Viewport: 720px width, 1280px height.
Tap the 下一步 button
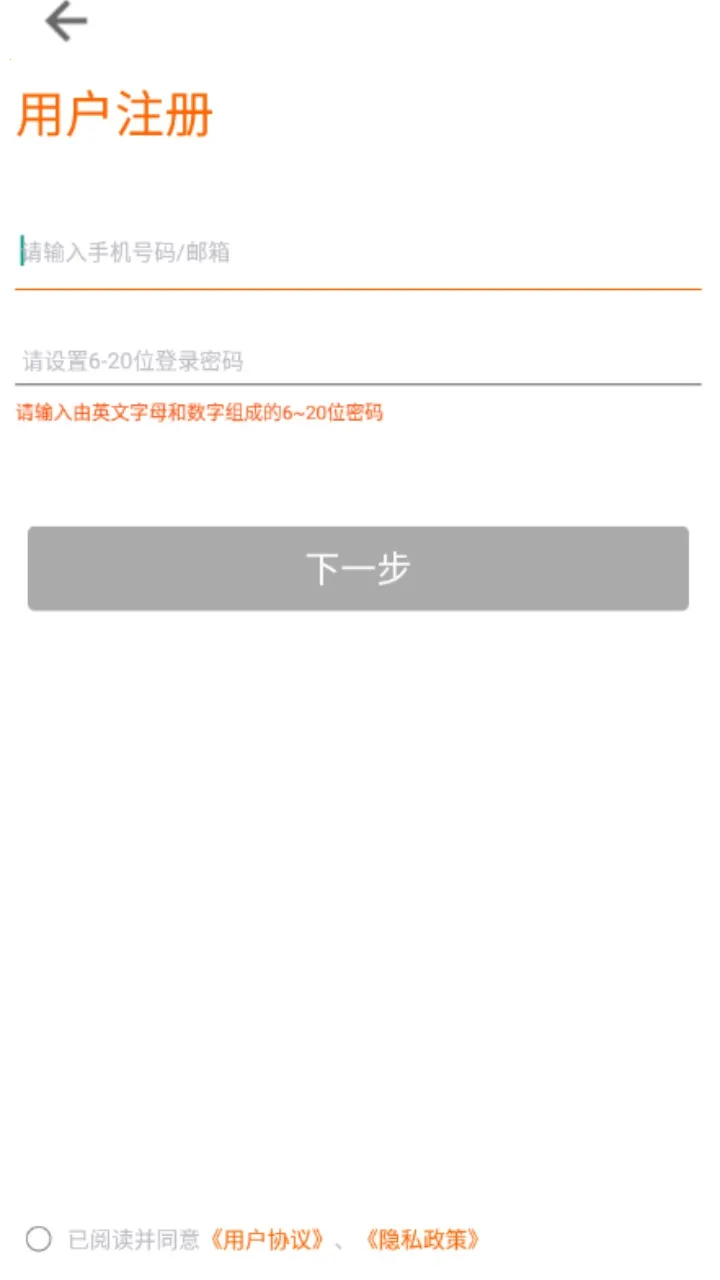[358, 568]
